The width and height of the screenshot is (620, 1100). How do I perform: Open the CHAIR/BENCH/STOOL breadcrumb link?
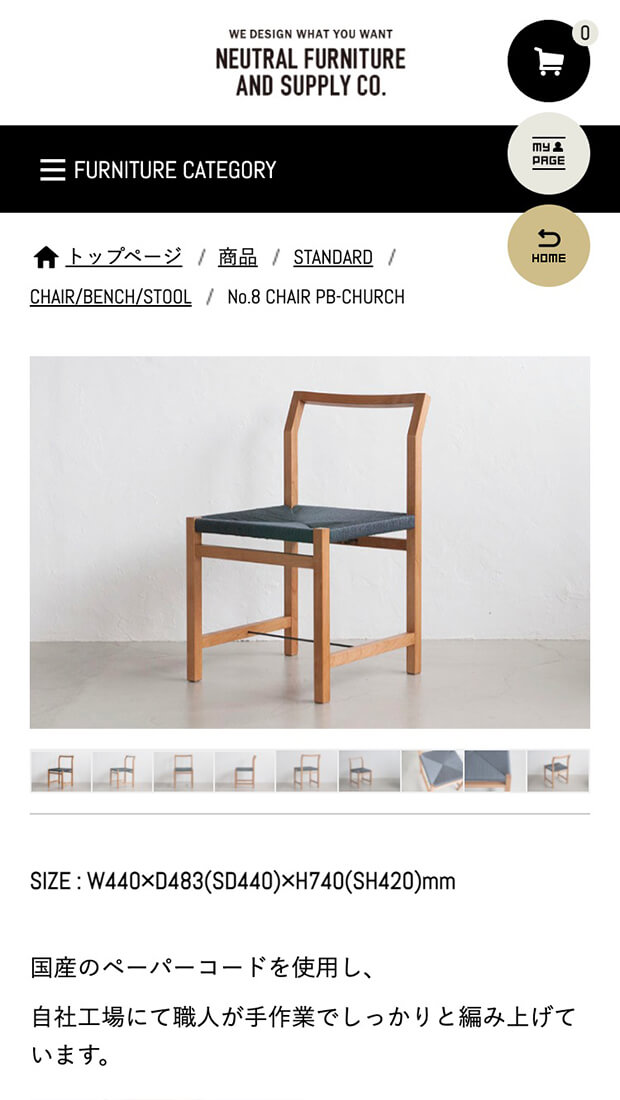click(110, 297)
